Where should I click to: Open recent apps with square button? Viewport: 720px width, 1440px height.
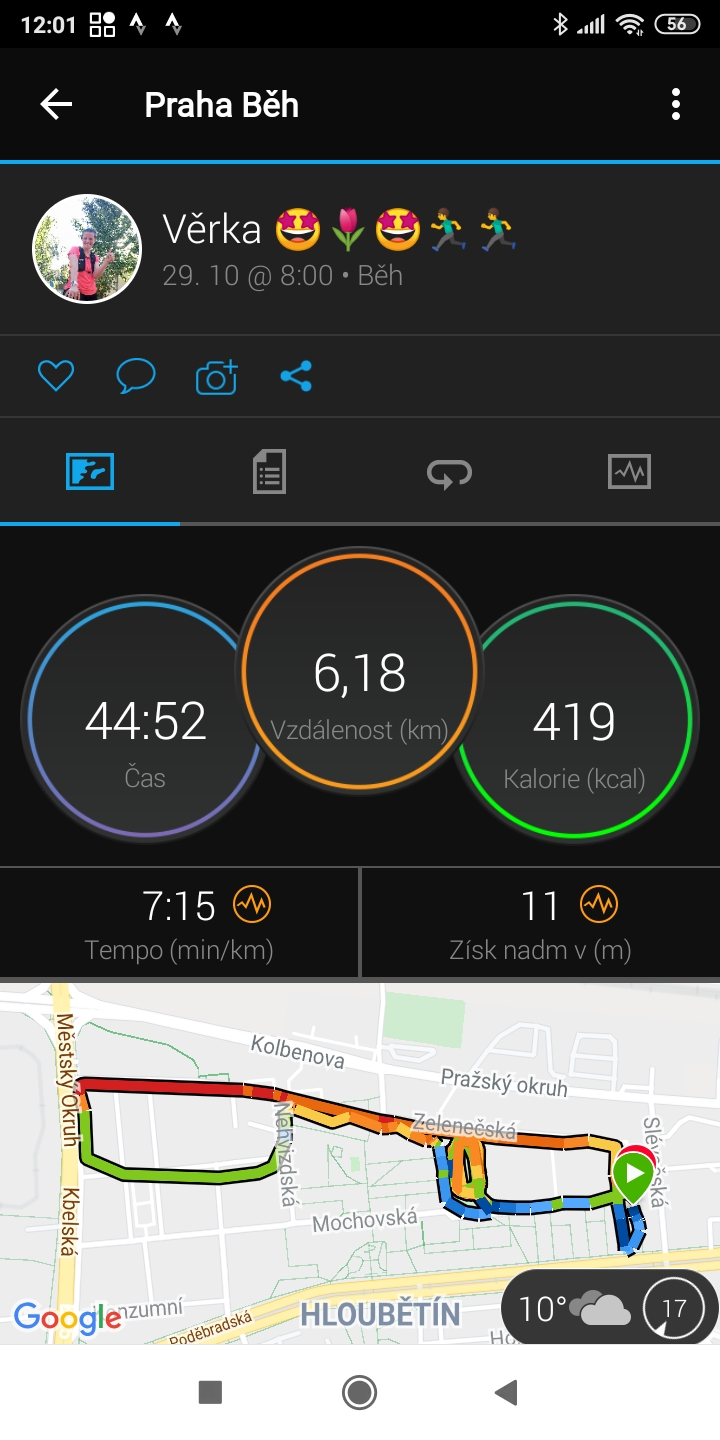click(210, 1392)
